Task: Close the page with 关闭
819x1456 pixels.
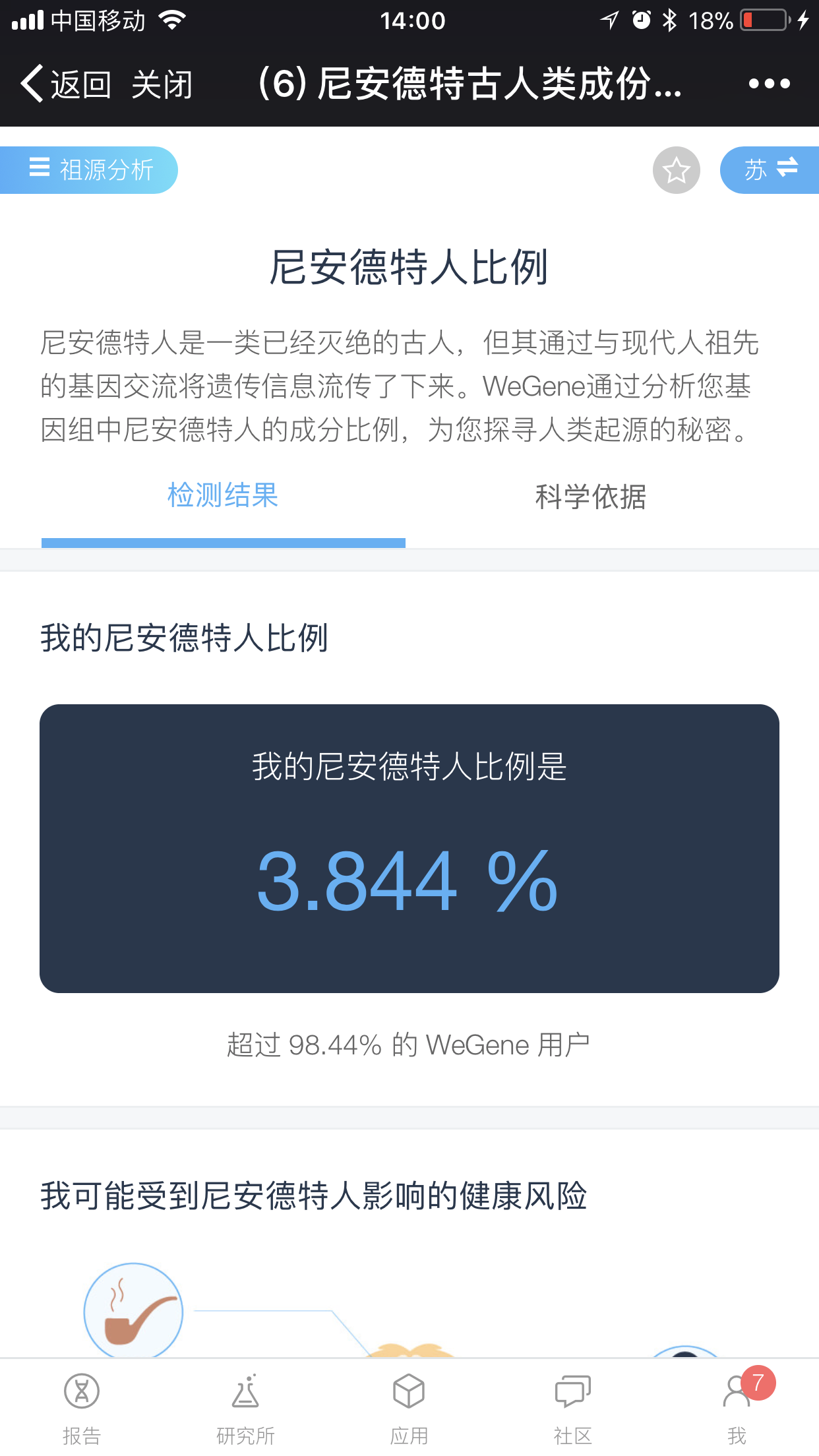Action: [162, 84]
